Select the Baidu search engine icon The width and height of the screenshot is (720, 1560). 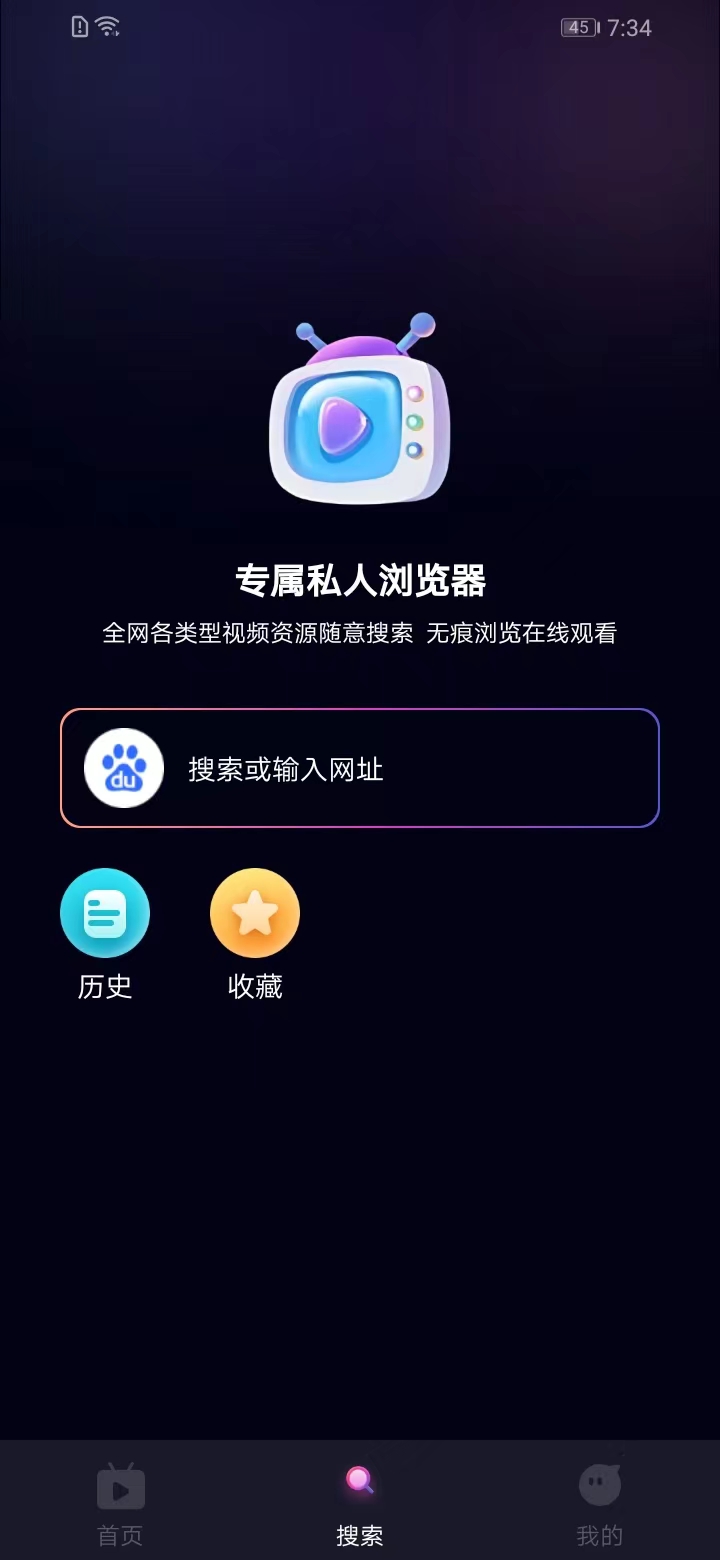coord(124,768)
